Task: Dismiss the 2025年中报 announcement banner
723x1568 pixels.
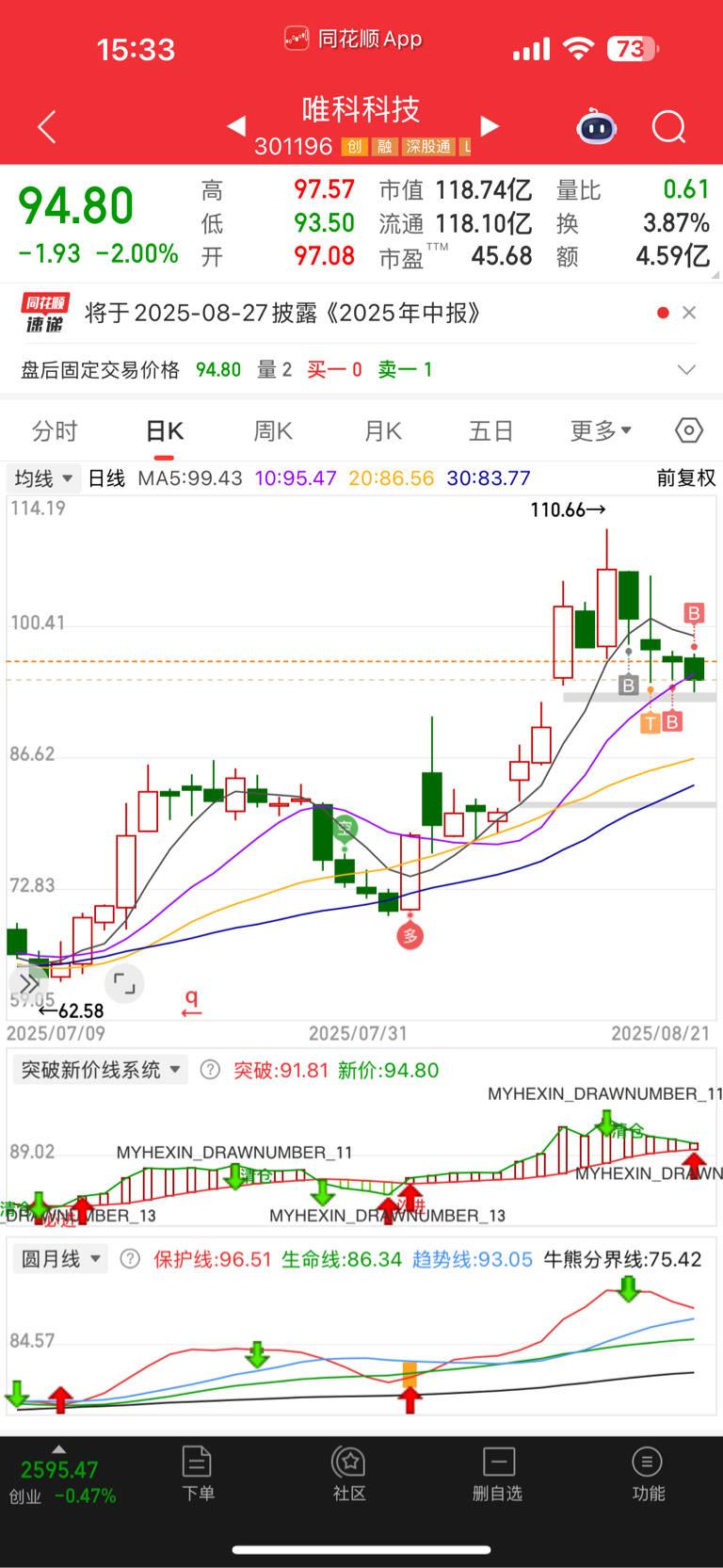Action: pos(689,313)
